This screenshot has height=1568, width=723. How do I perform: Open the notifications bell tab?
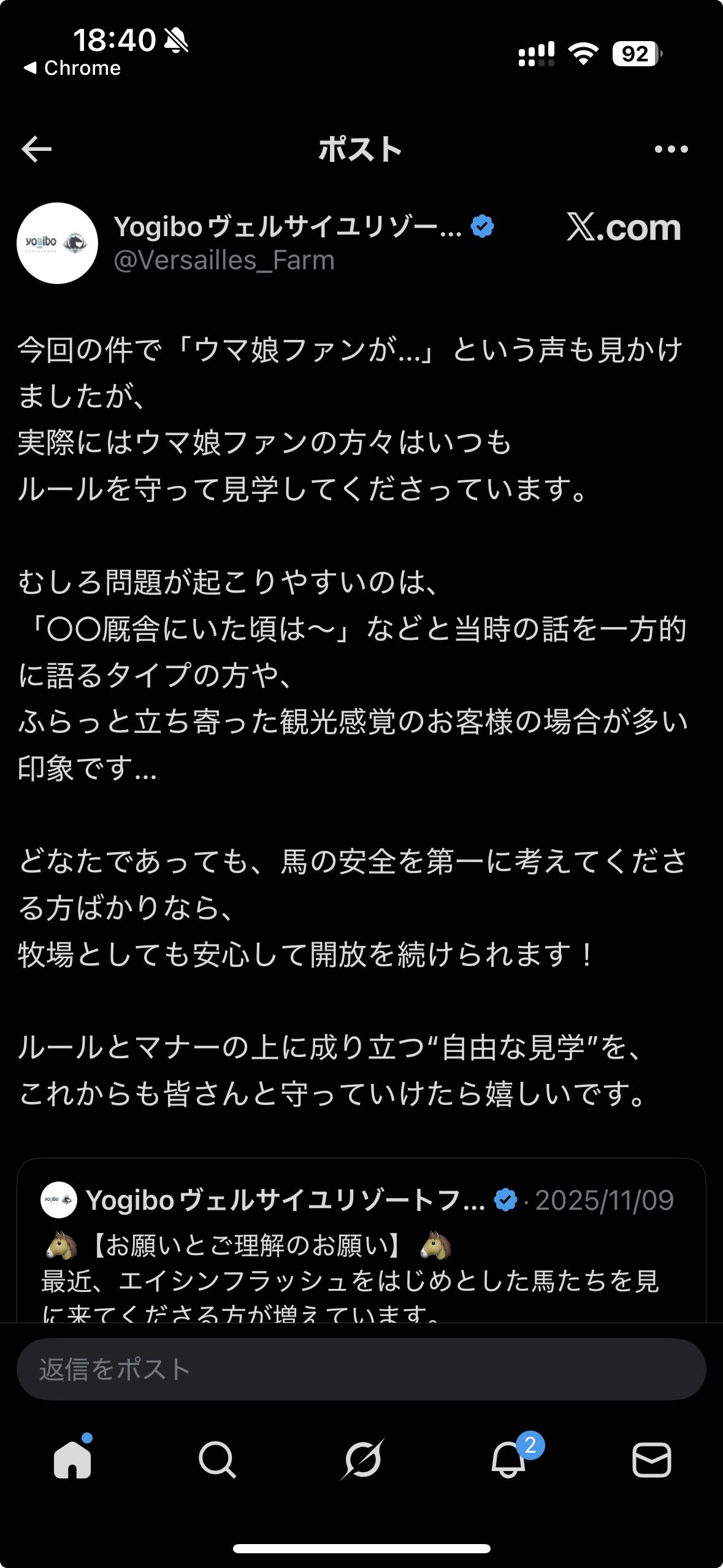click(509, 1459)
